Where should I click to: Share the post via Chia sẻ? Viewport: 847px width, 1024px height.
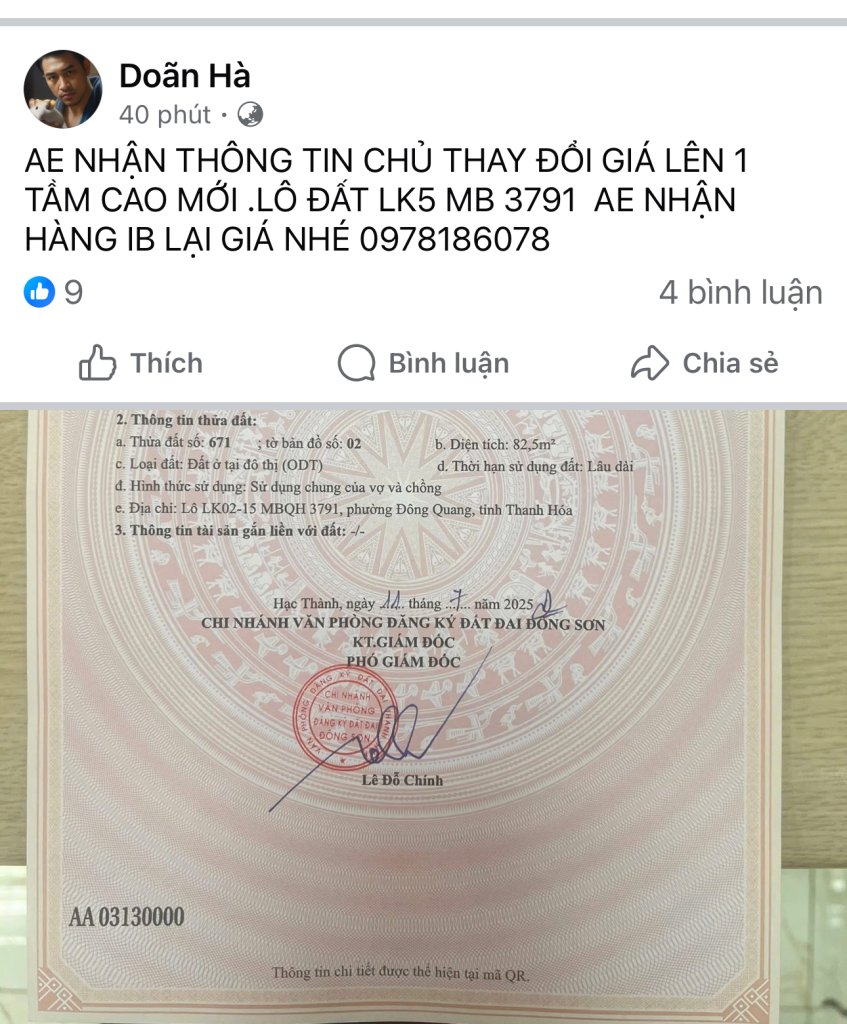[x=704, y=363]
